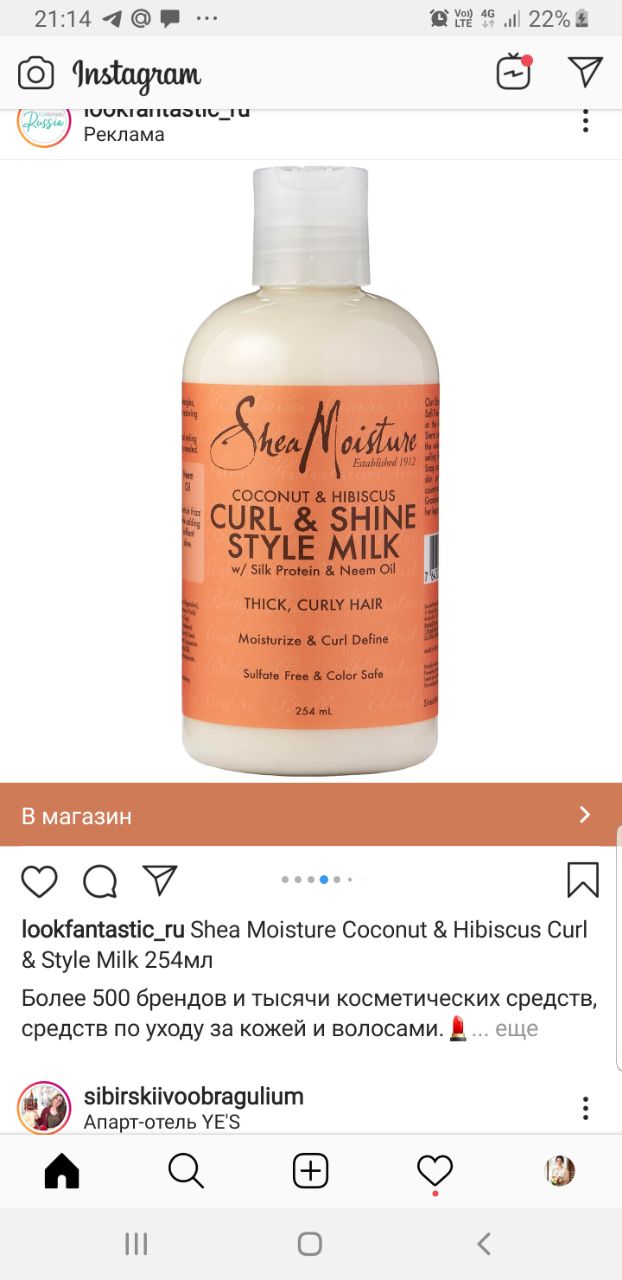Open overflow menu on lookfantastic_ru post

click(x=586, y=122)
